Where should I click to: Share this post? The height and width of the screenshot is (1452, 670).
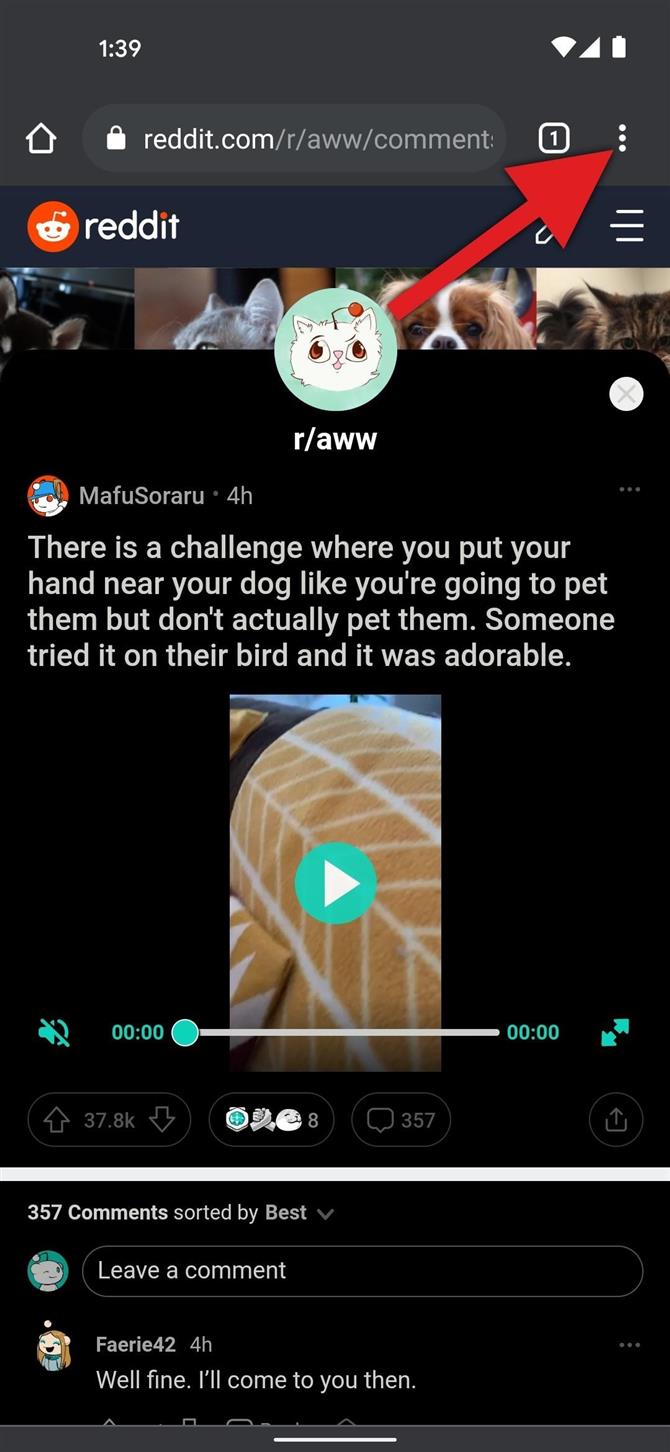point(616,1120)
